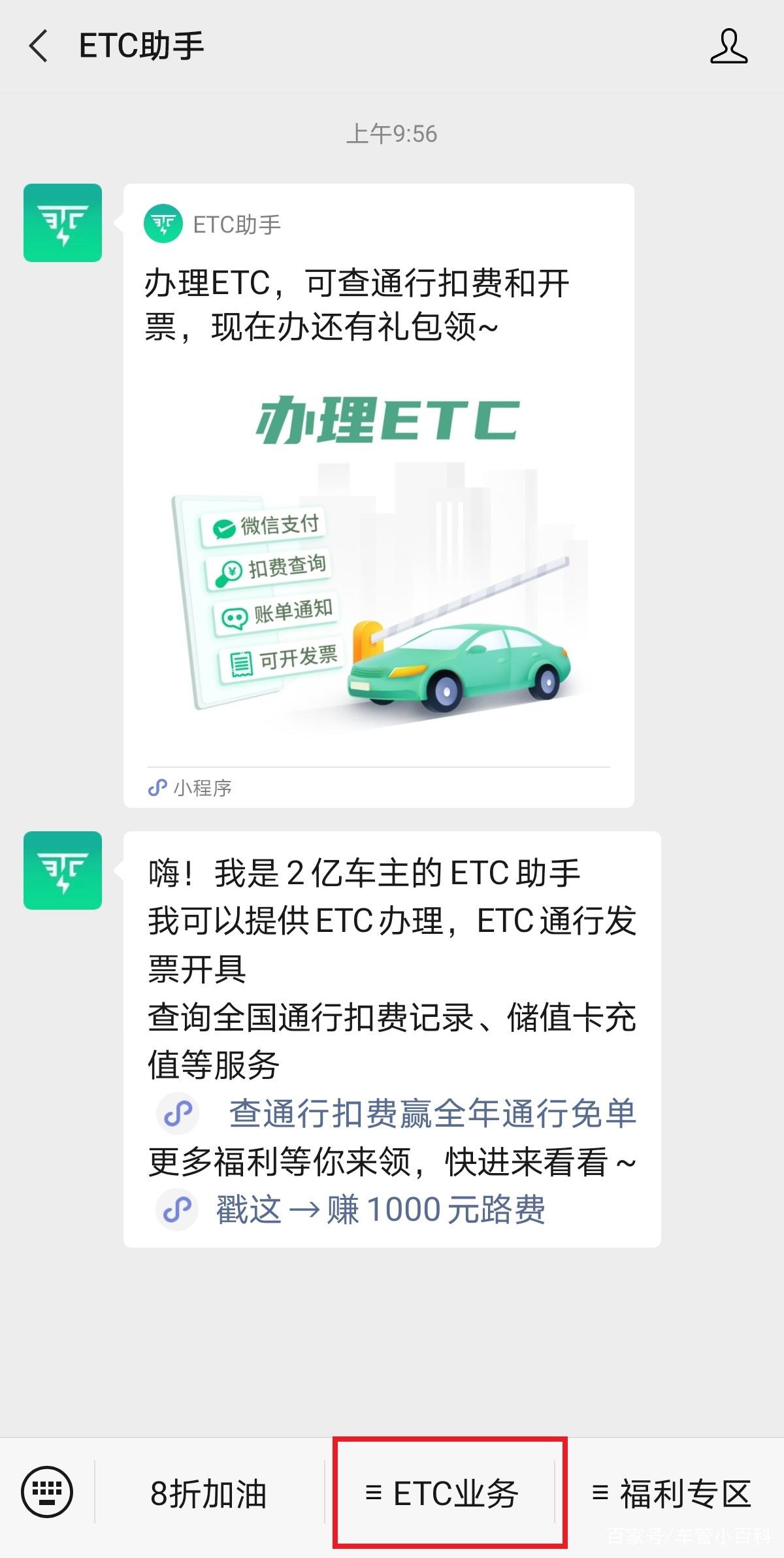
Task: Switch to keyboard input mode
Action: tap(47, 1492)
